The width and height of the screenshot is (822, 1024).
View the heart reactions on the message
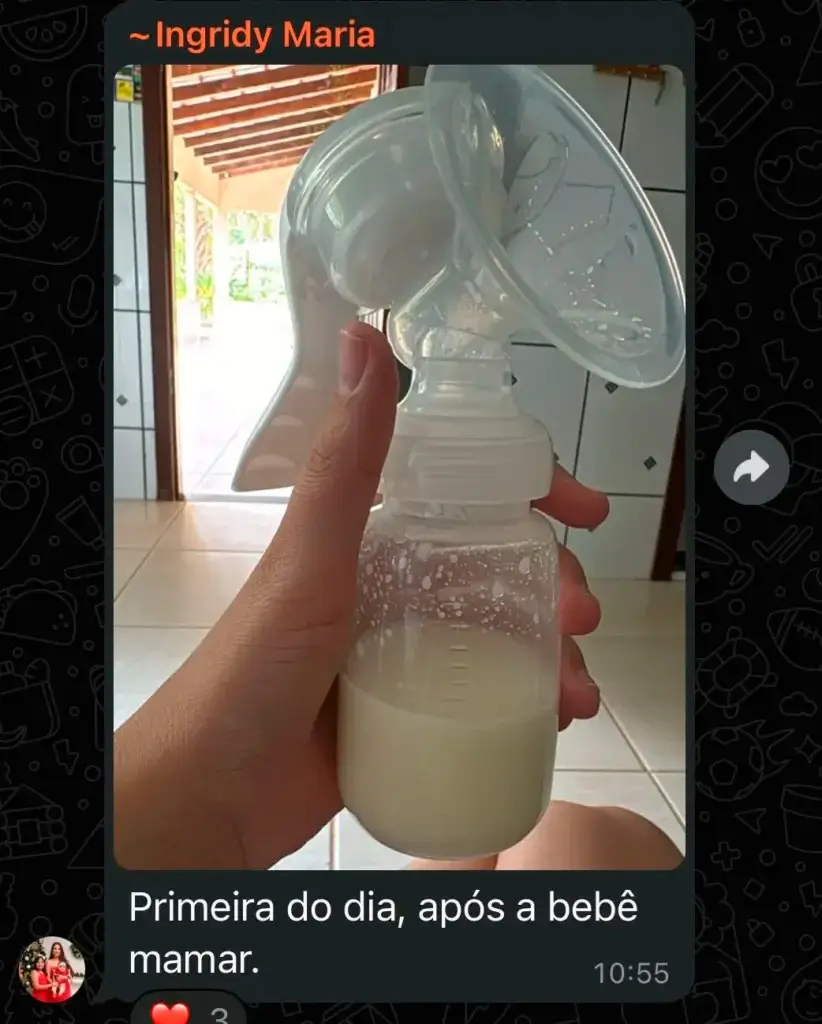point(188,1012)
